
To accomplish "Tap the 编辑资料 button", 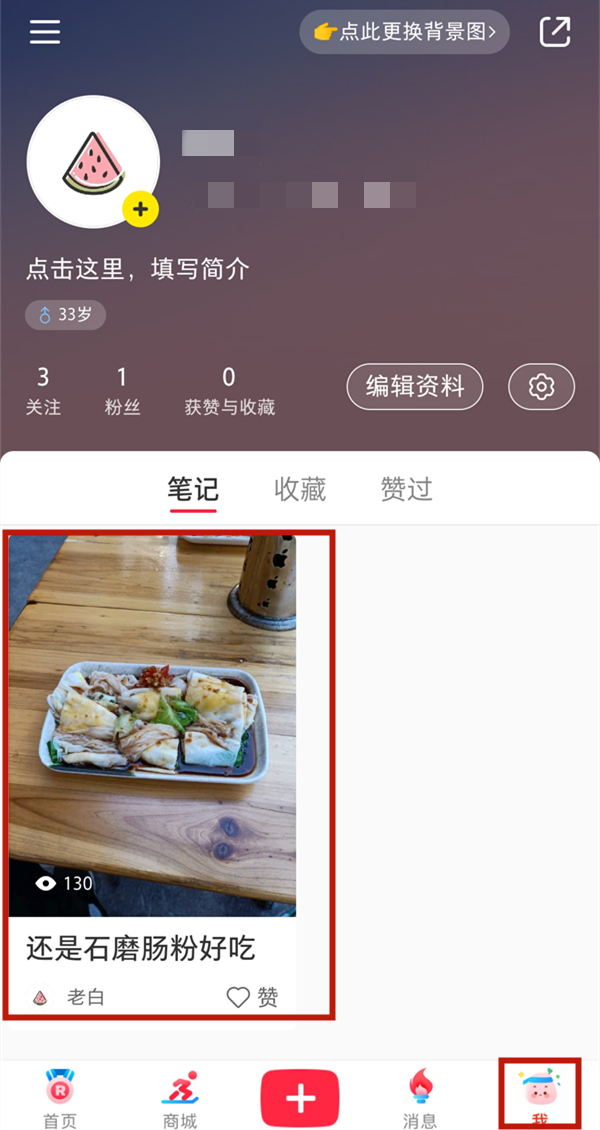I will tap(415, 387).
